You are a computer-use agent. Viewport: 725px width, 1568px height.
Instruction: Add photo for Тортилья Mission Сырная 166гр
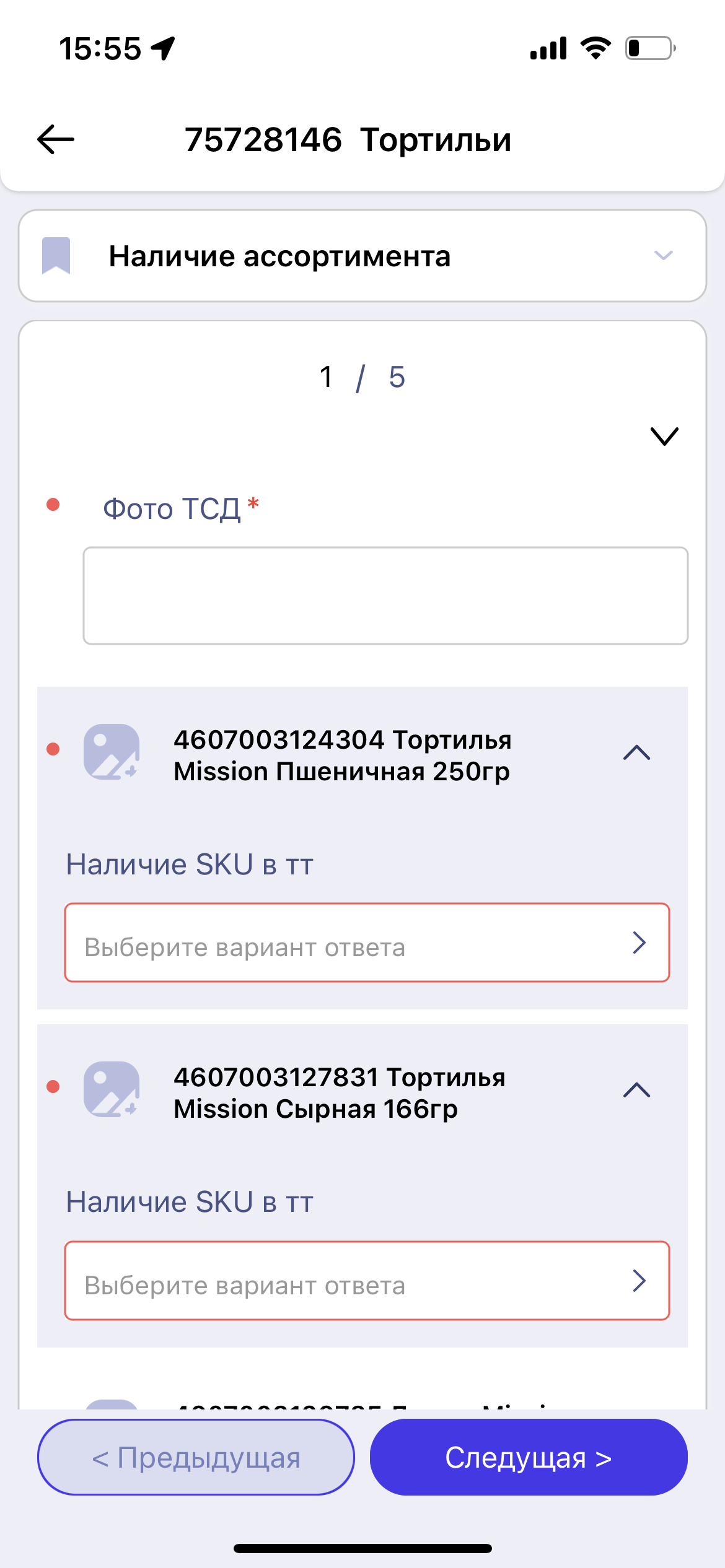point(112,1089)
